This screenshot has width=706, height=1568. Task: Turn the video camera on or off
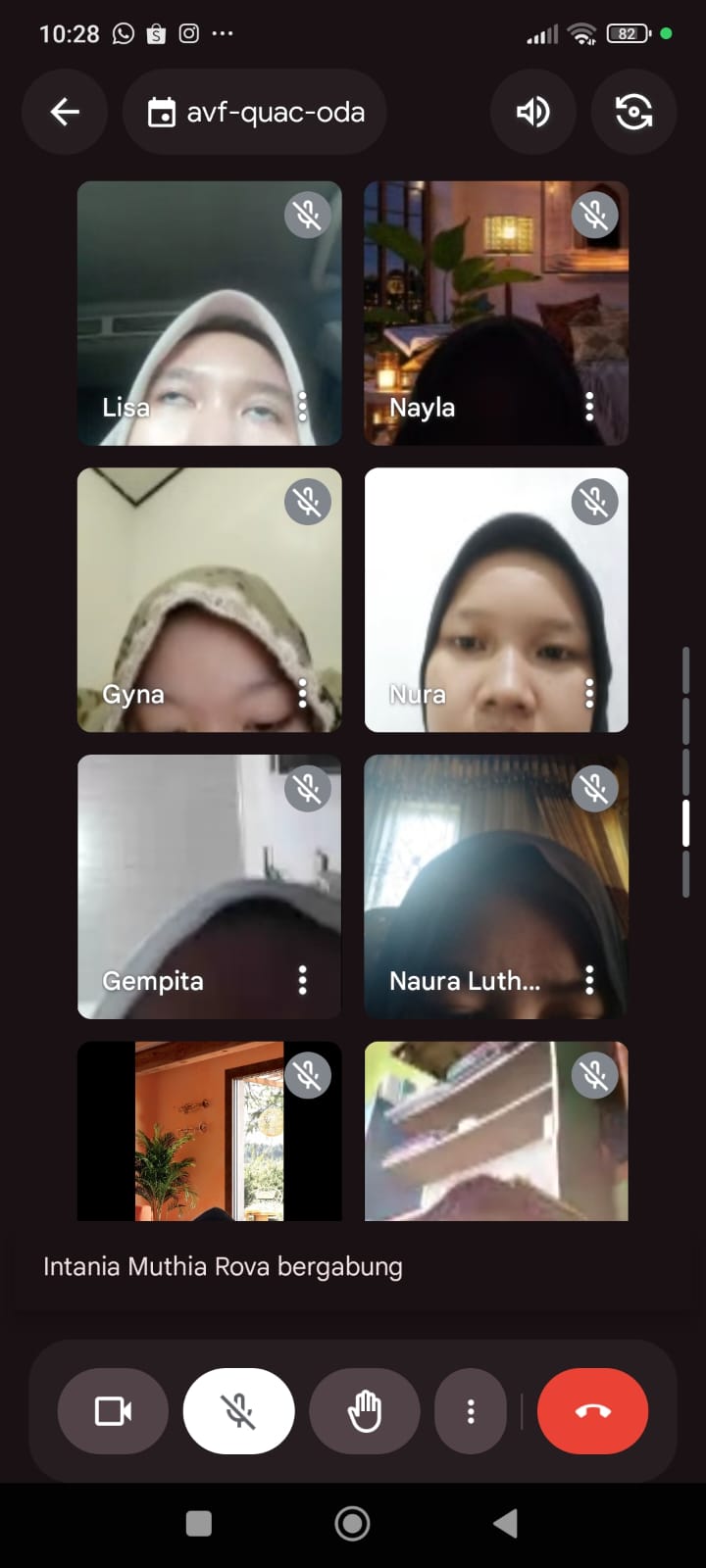[x=113, y=1411]
